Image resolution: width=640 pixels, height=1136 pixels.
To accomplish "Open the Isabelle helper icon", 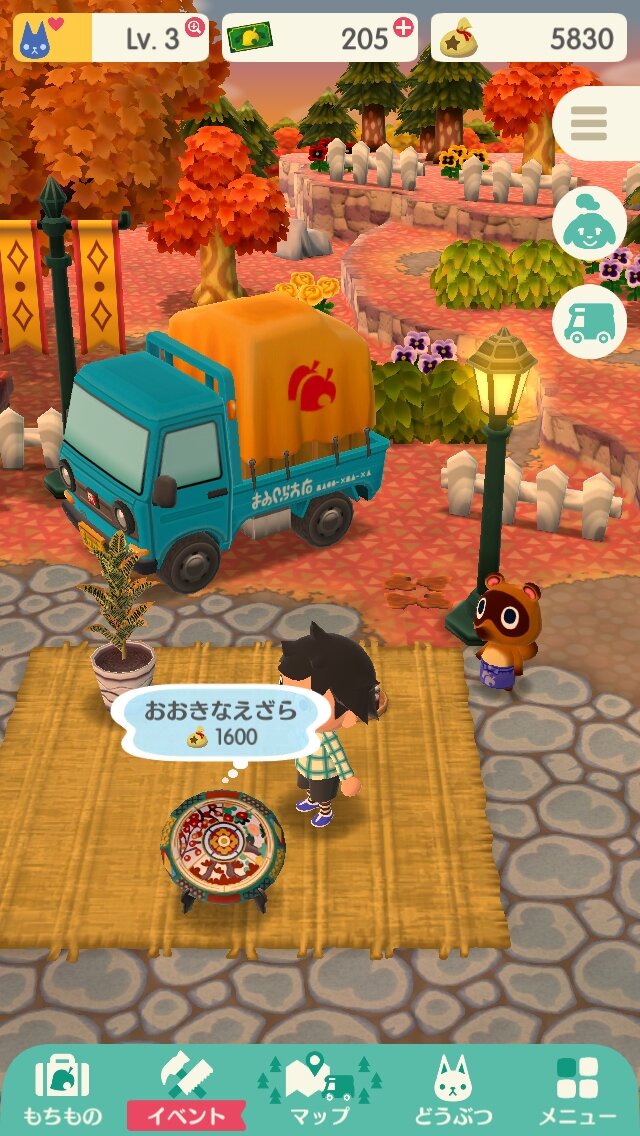I will [589, 225].
